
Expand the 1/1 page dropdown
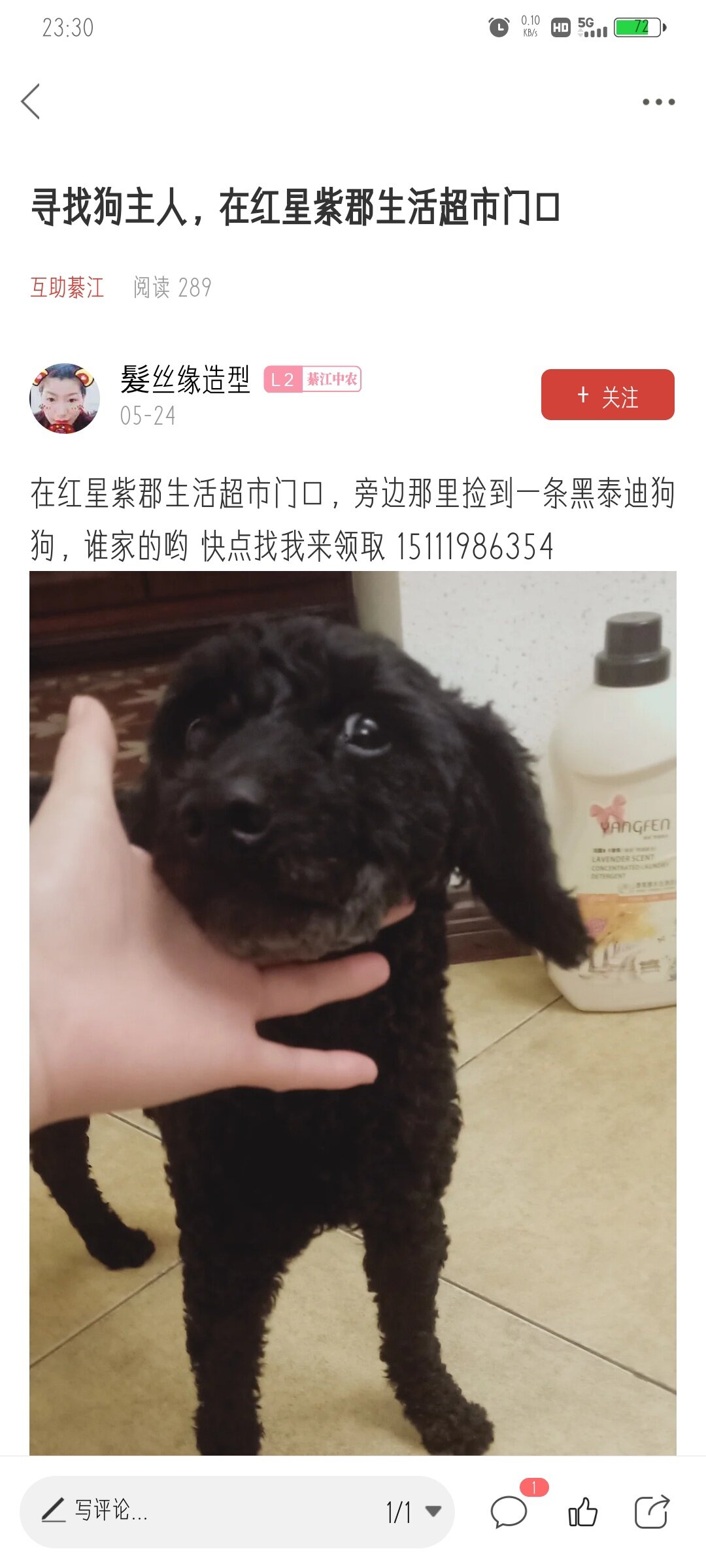pyautogui.click(x=413, y=1512)
